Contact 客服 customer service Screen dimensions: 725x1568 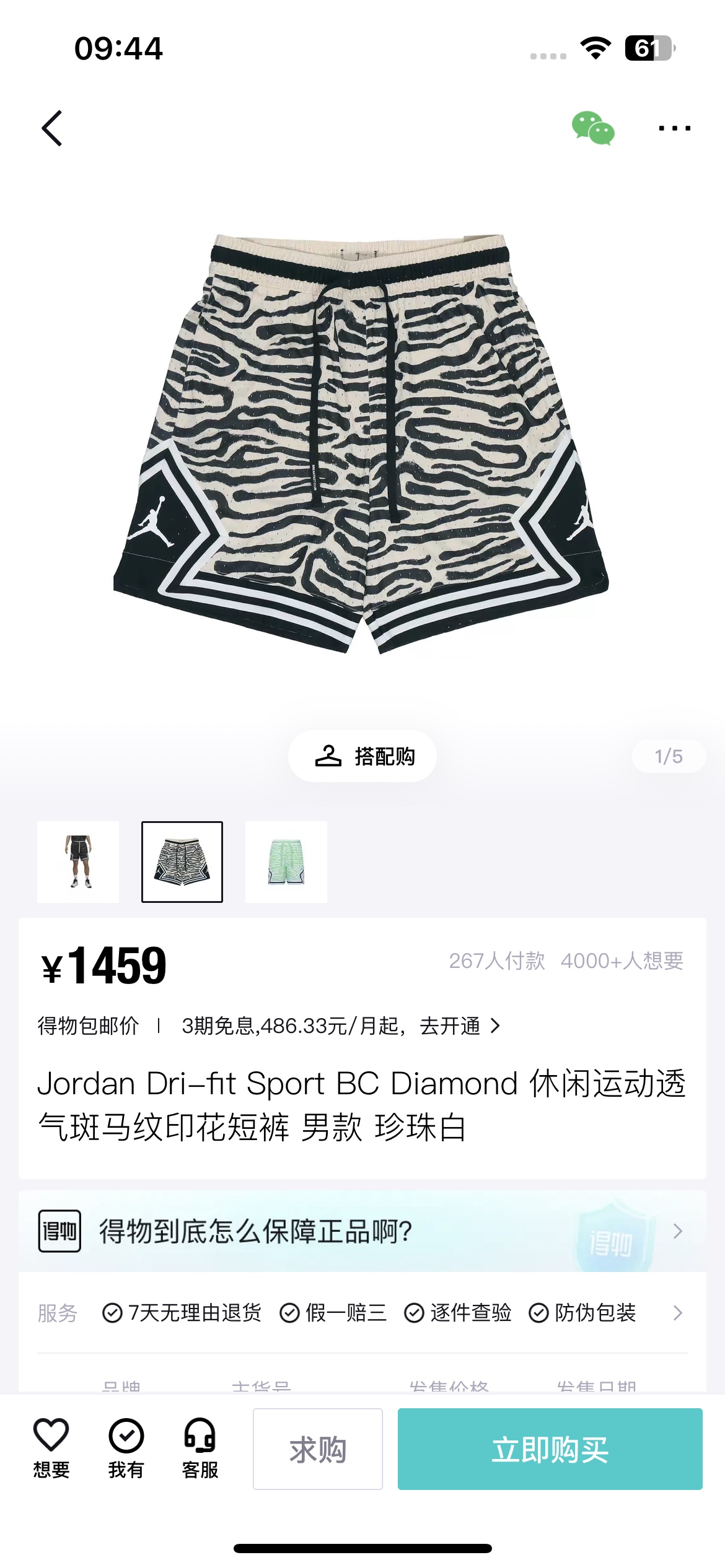pos(200,1448)
